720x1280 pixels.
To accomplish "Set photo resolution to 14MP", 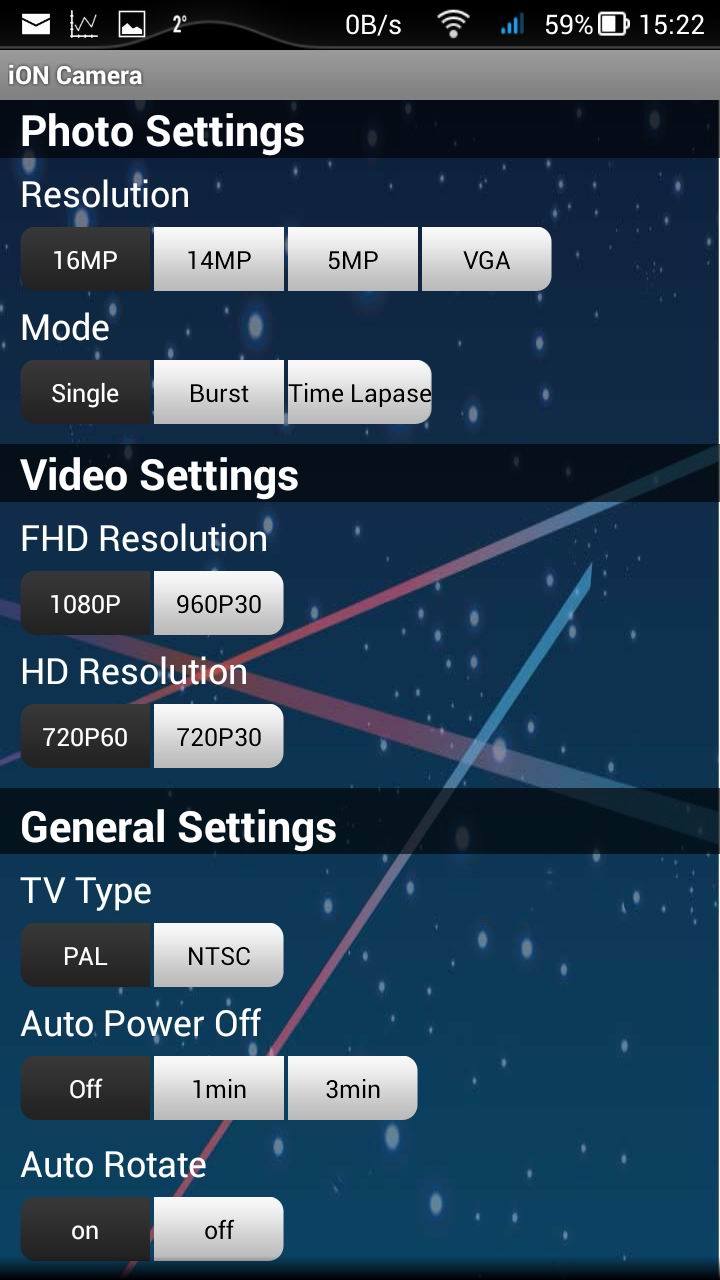I will coord(219,260).
